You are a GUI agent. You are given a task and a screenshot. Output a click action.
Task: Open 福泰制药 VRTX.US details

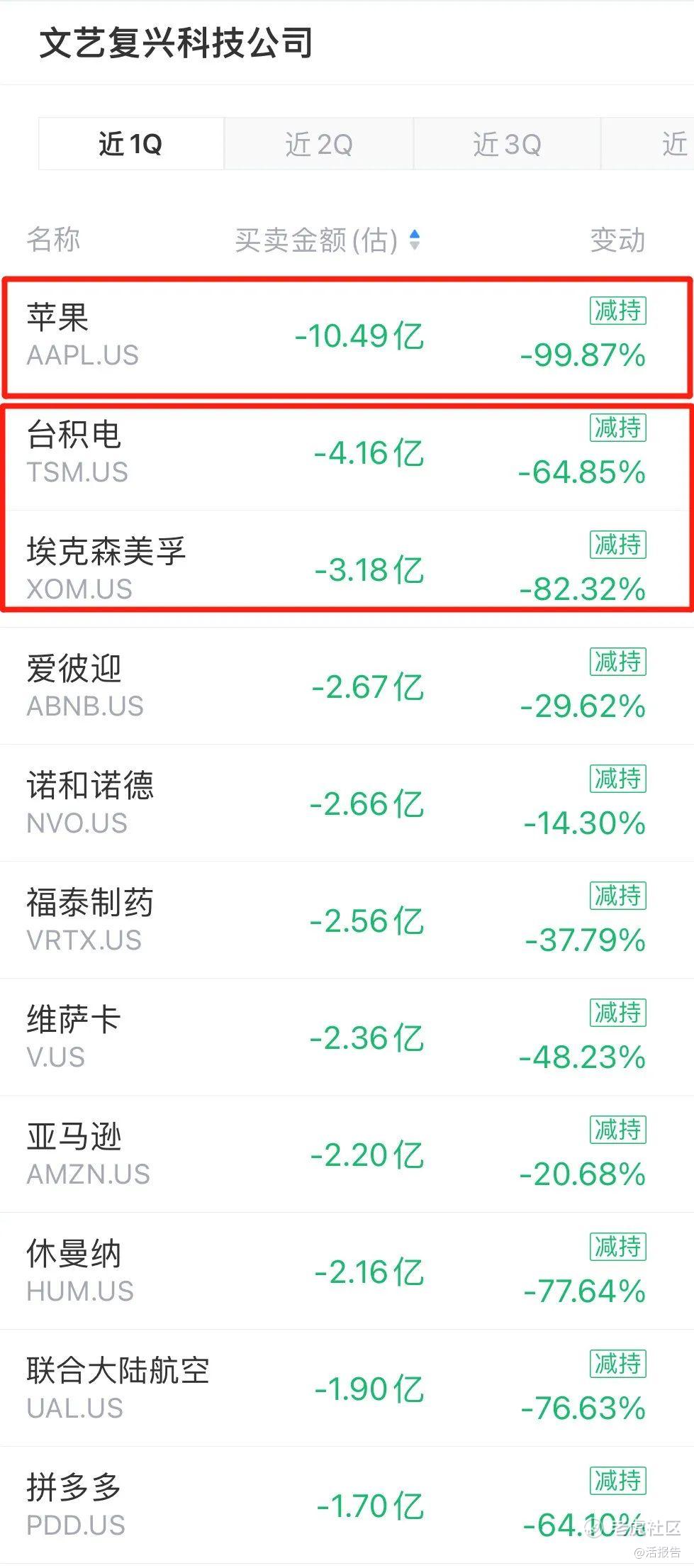(x=347, y=921)
